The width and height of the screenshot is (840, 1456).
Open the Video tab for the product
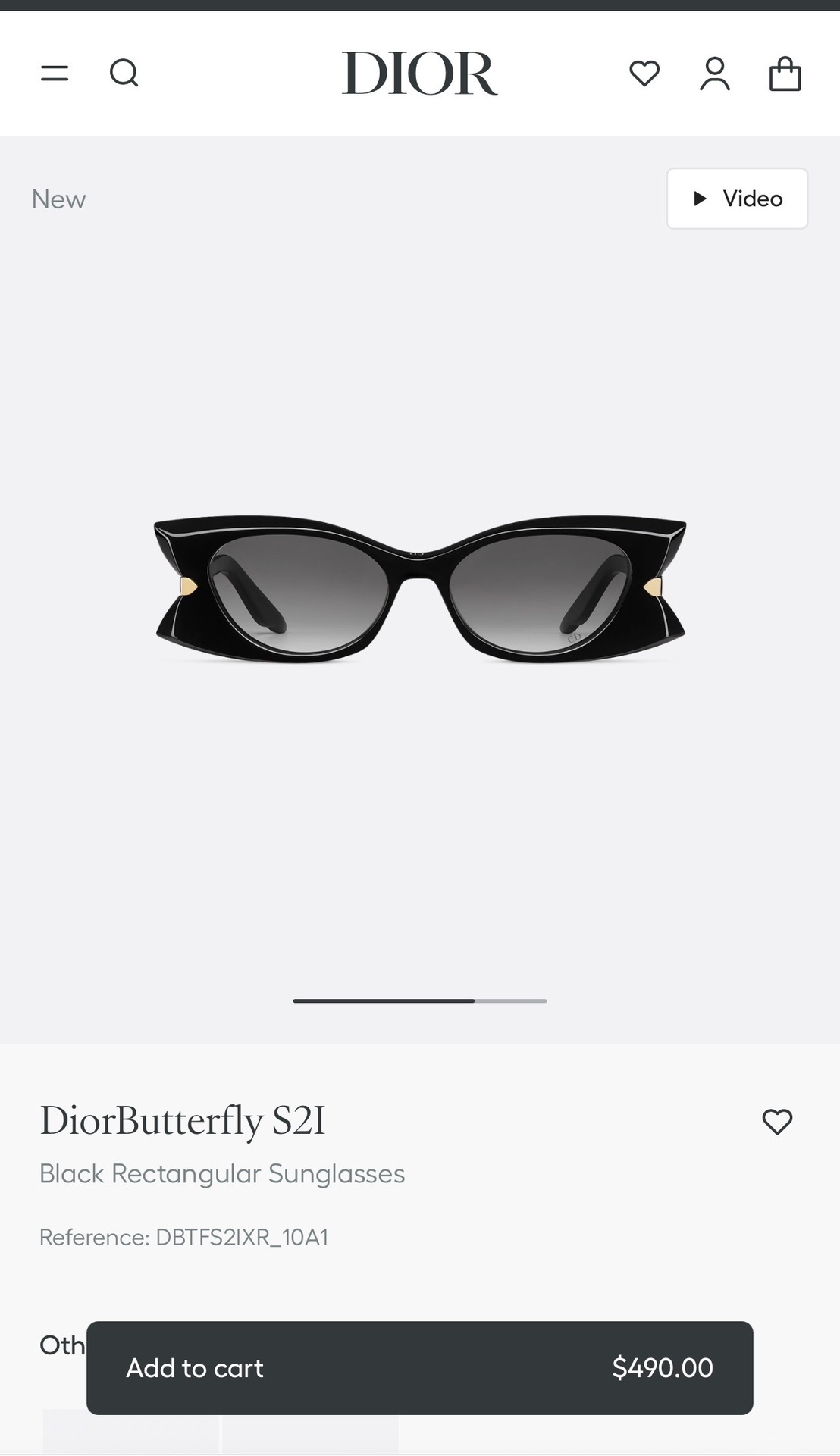pyautogui.click(x=736, y=199)
